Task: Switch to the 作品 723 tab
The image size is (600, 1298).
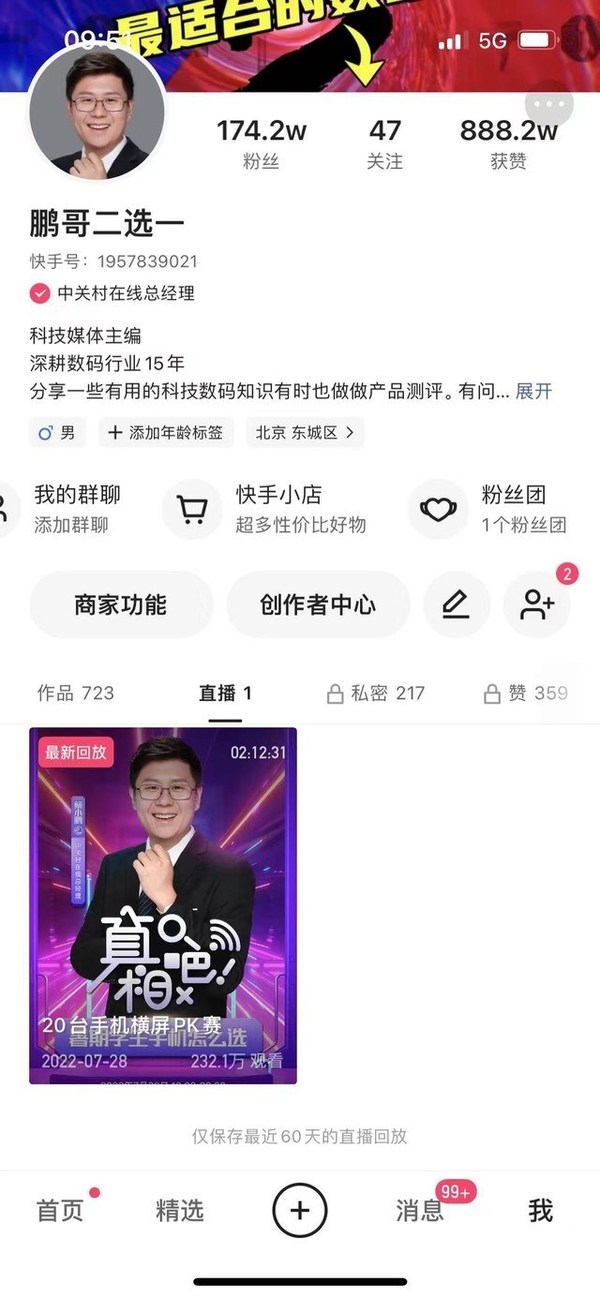Action: pyautogui.click(x=75, y=692)
